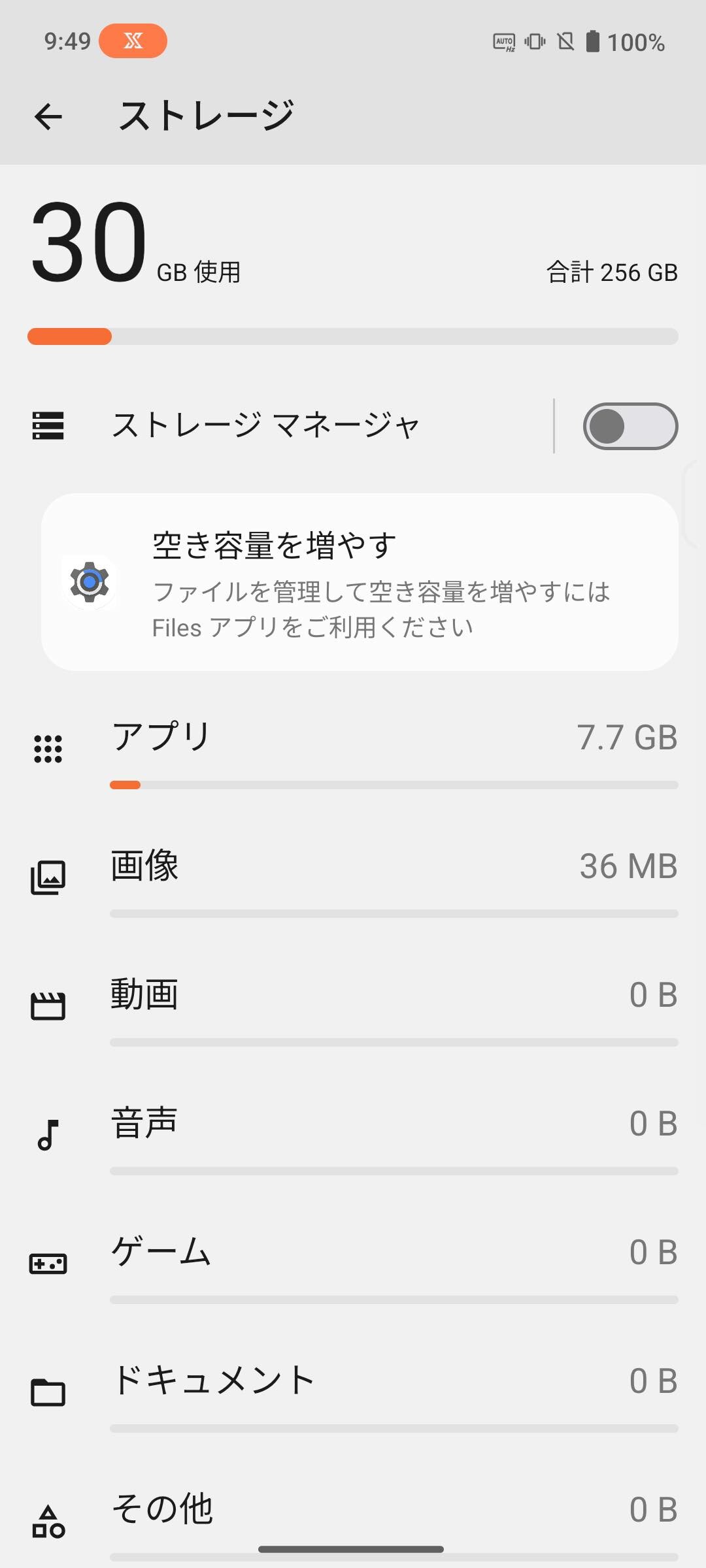Go back from the ストレージ screen
This screenshot has height=1568, width=706.
click(48, 117)
